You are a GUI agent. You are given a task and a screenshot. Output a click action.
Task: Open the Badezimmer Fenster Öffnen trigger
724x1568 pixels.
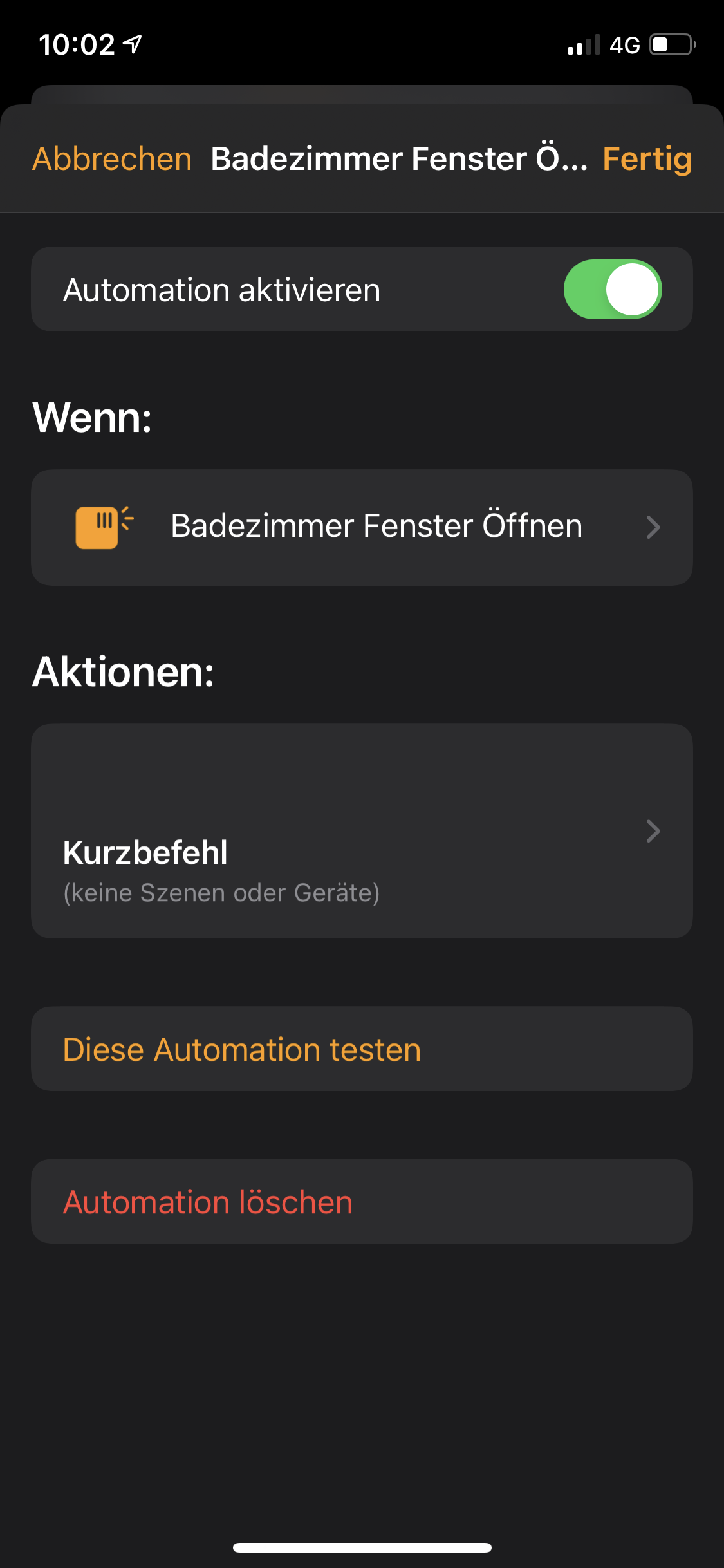(x=362, y=527)
